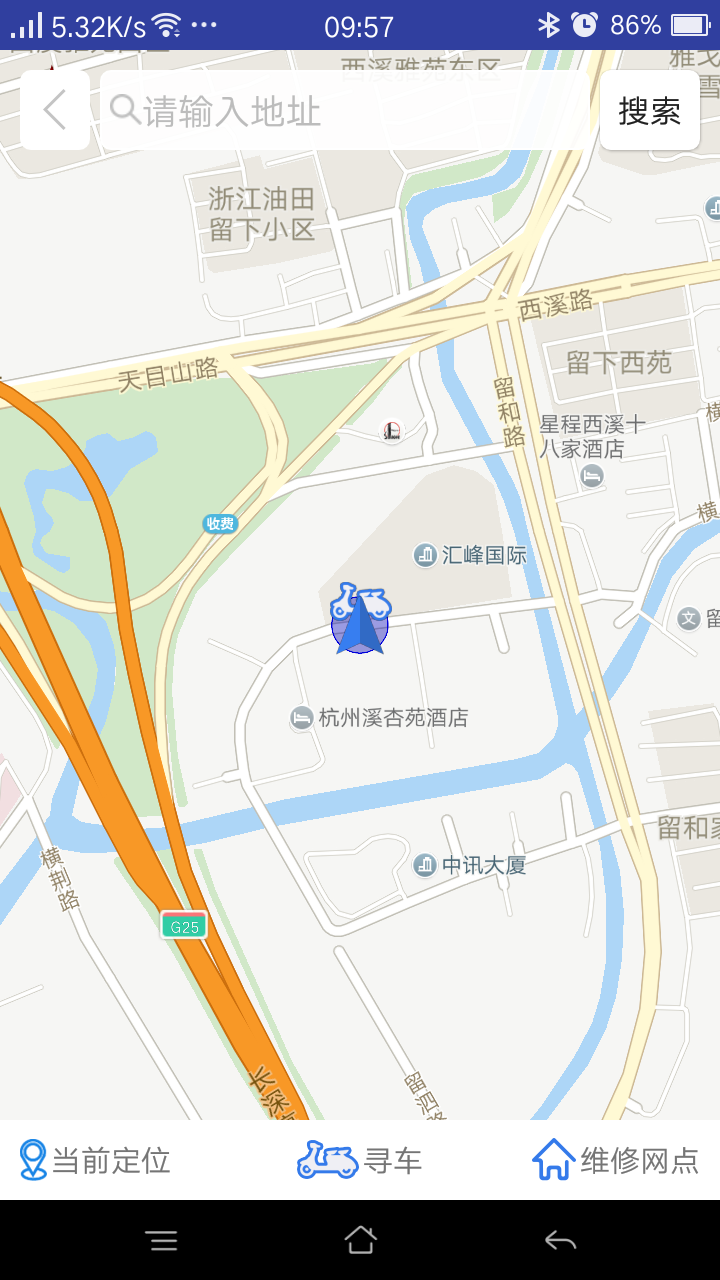Select 当前定位 current location
The width and height of the screenshot is (720, 1280).
point(95,1160)
